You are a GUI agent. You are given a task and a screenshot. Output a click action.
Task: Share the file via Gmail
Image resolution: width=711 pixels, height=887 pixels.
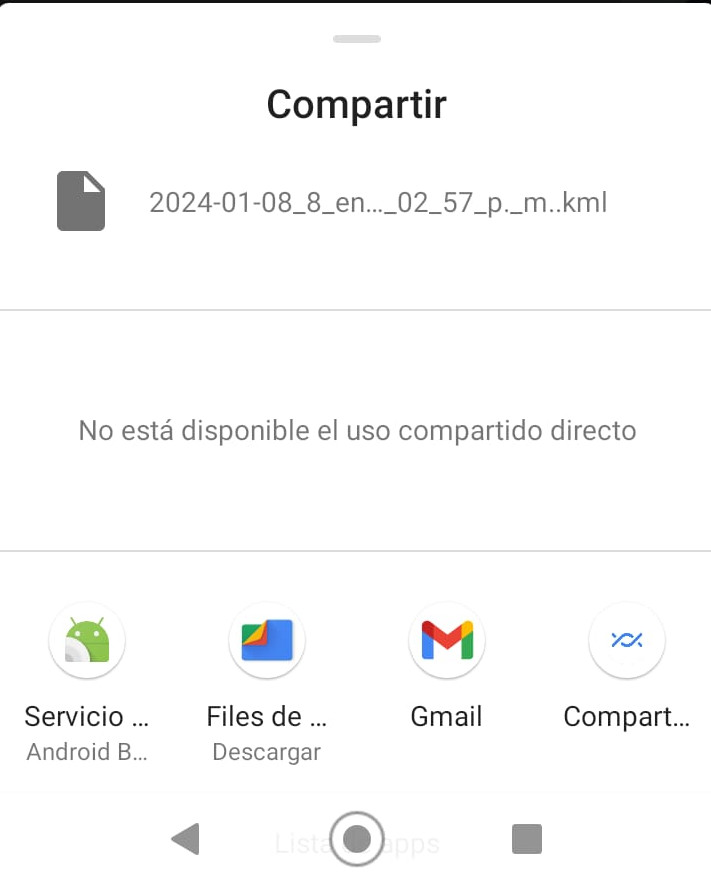click(446, 641)
